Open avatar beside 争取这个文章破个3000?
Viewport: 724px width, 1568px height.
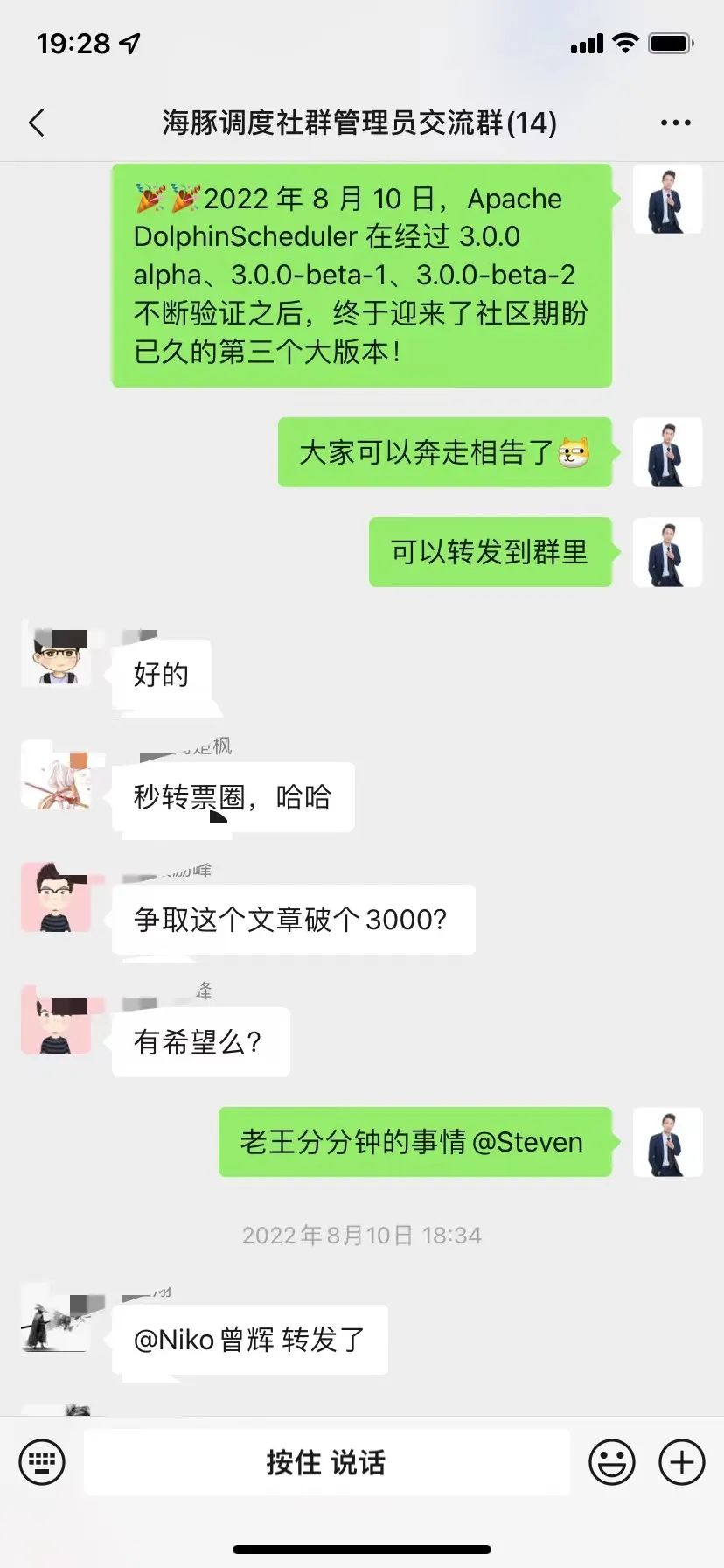(57, 899)
